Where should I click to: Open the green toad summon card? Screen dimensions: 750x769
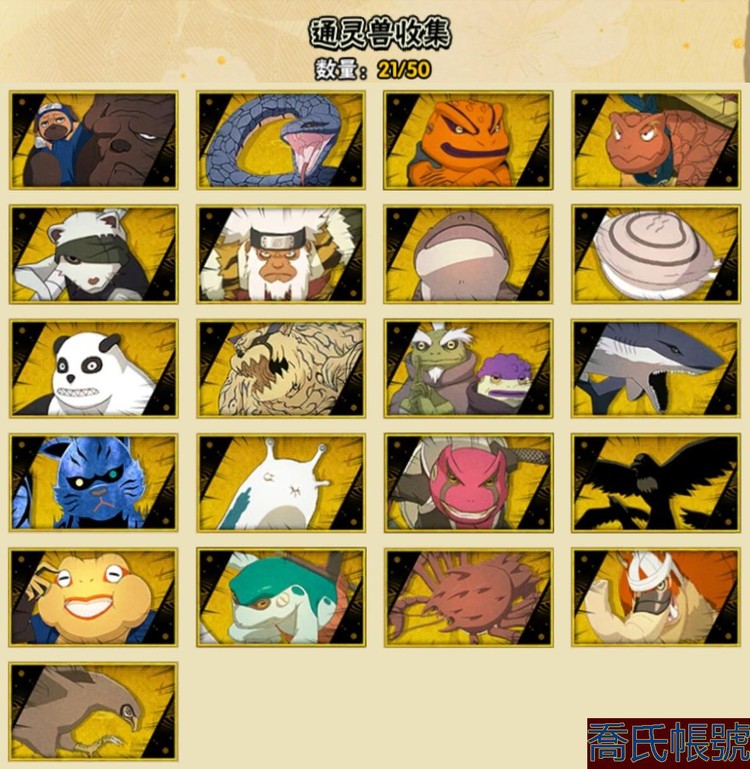281,596
